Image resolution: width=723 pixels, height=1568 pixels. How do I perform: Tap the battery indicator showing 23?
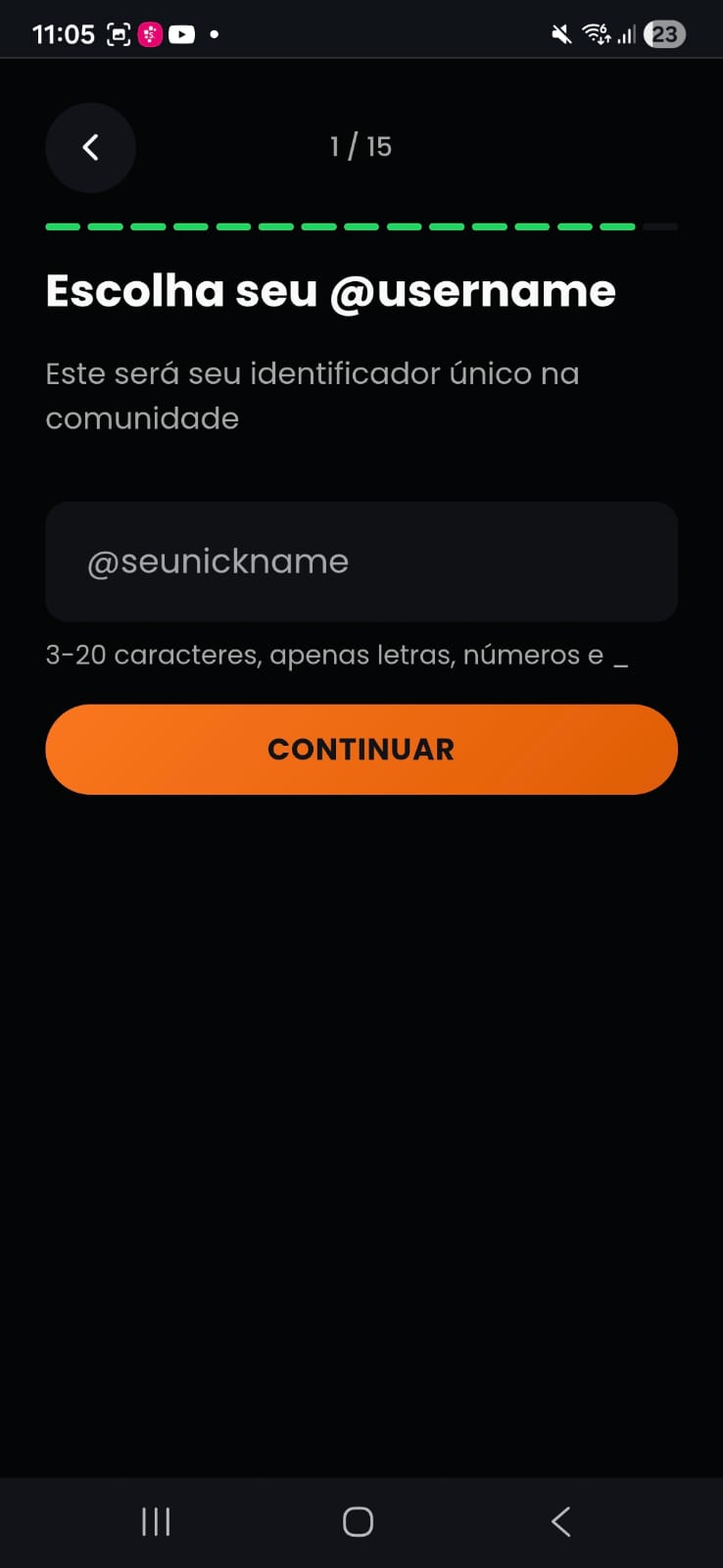(x=664, y=34)
